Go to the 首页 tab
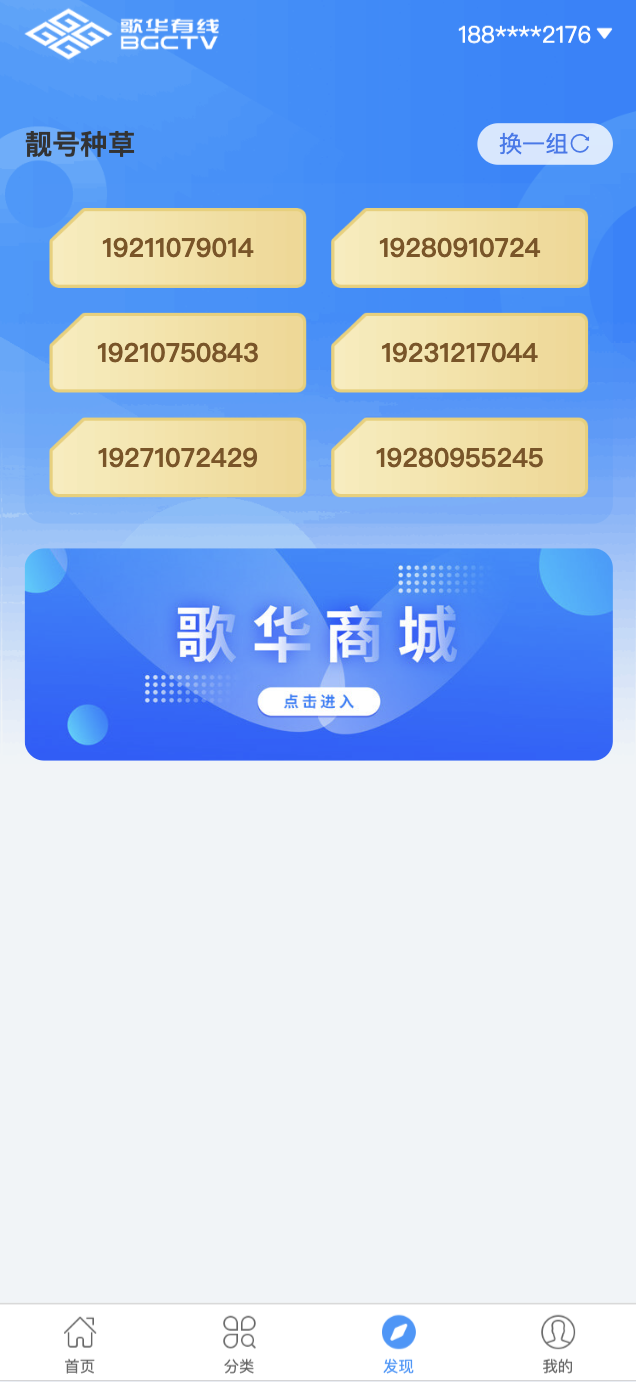The image size is (636, 1382). pos(80,1344)
